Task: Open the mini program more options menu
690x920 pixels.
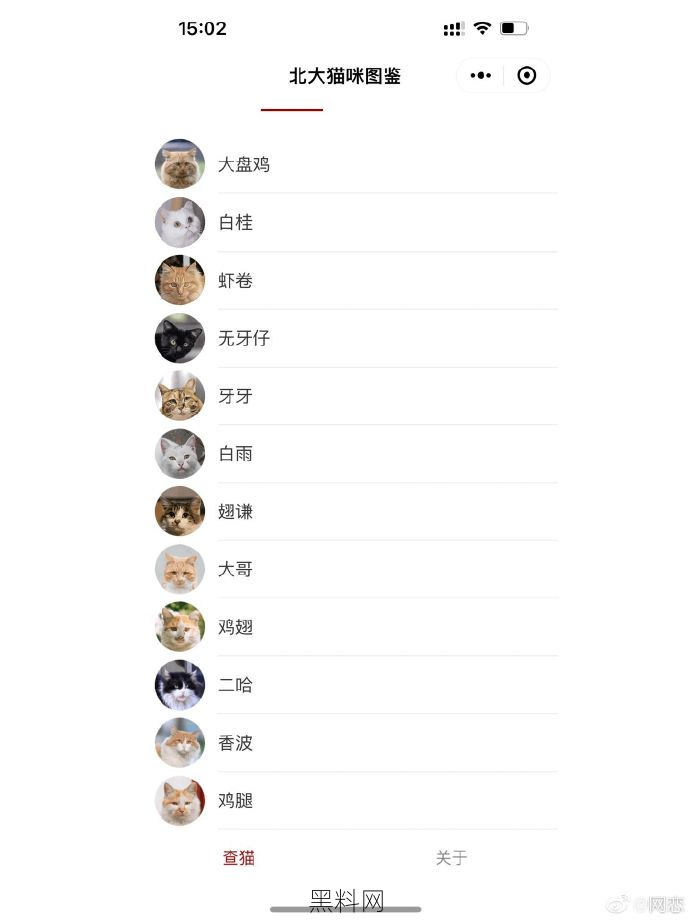Action: (481, 76)
